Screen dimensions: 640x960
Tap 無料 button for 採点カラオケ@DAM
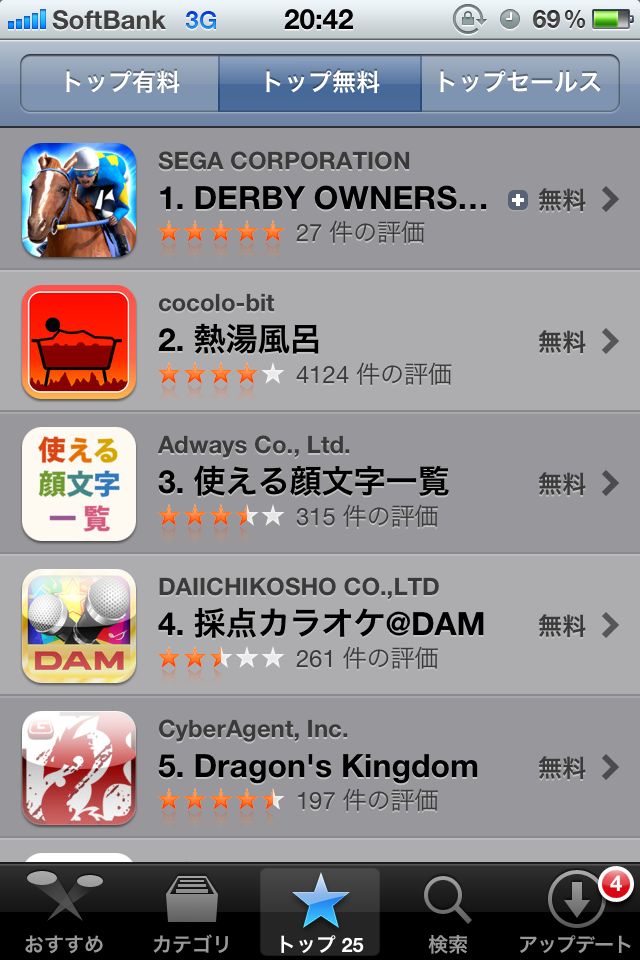[561, 626]
